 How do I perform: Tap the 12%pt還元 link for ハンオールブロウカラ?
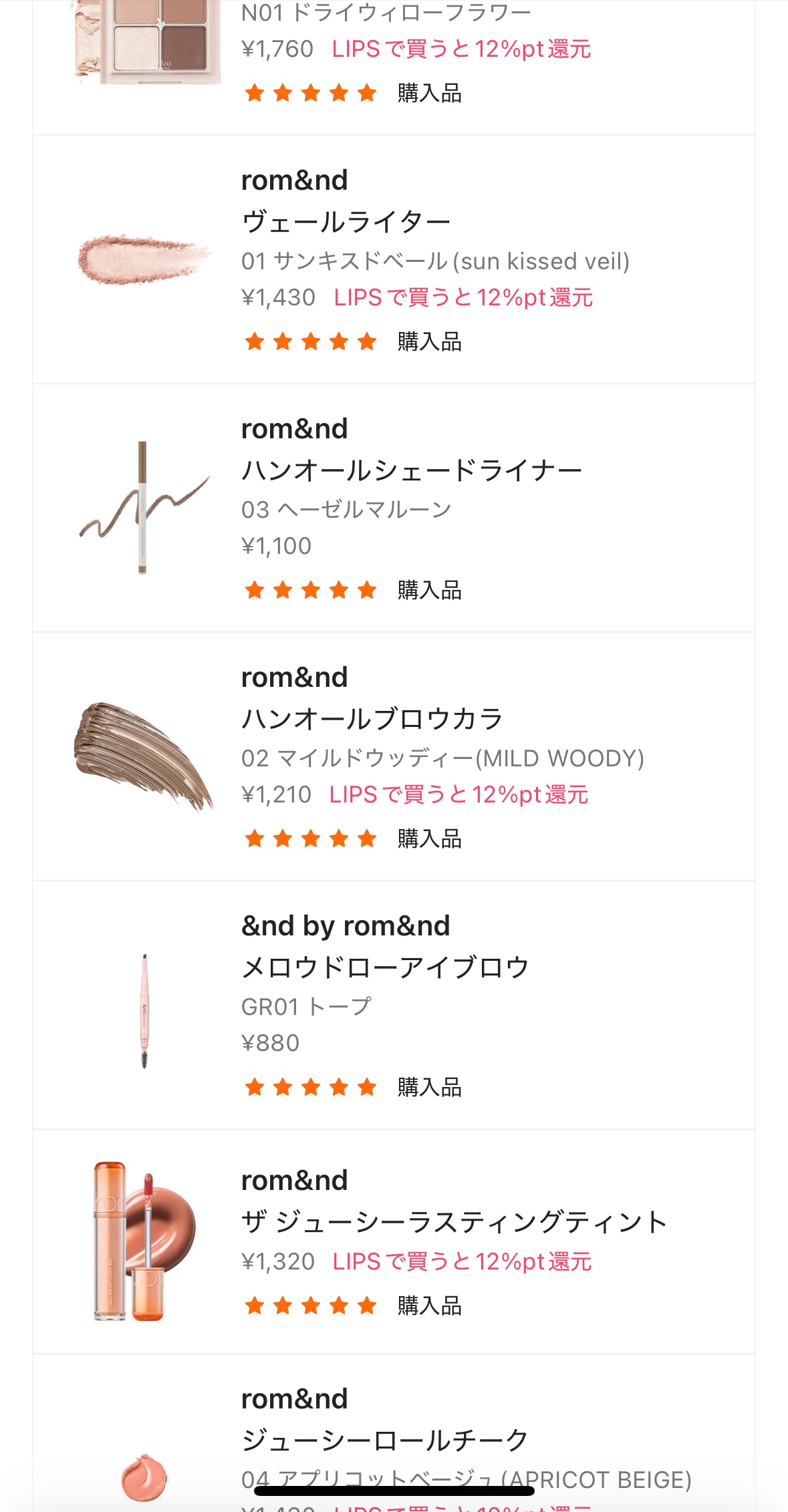pos(459,795)
